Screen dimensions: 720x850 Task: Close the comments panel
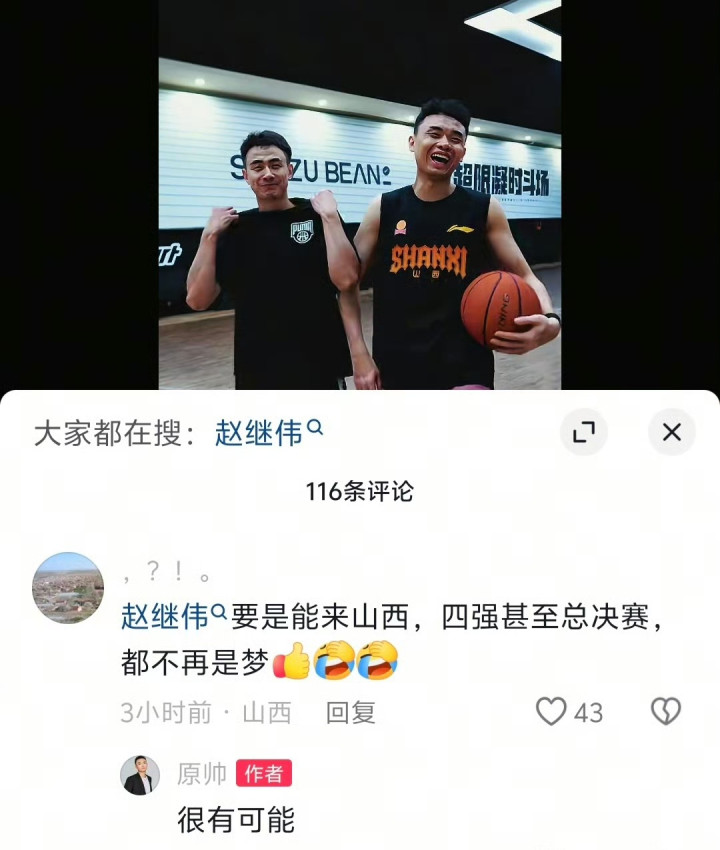pyautogui.click(x=672, y=432)
